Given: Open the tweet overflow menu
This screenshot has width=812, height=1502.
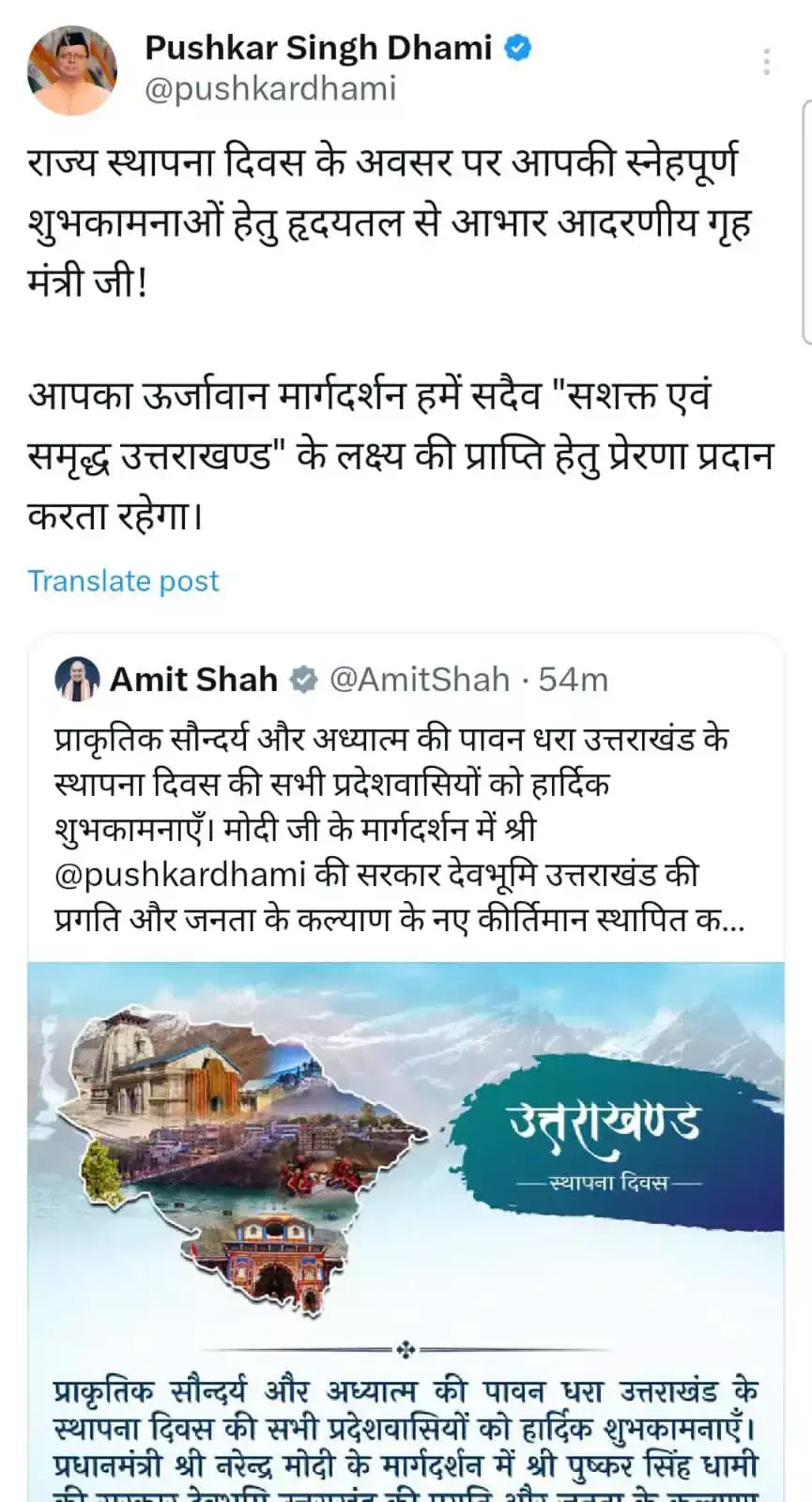Looking at the screenshot, I should [x=767, y=62].
